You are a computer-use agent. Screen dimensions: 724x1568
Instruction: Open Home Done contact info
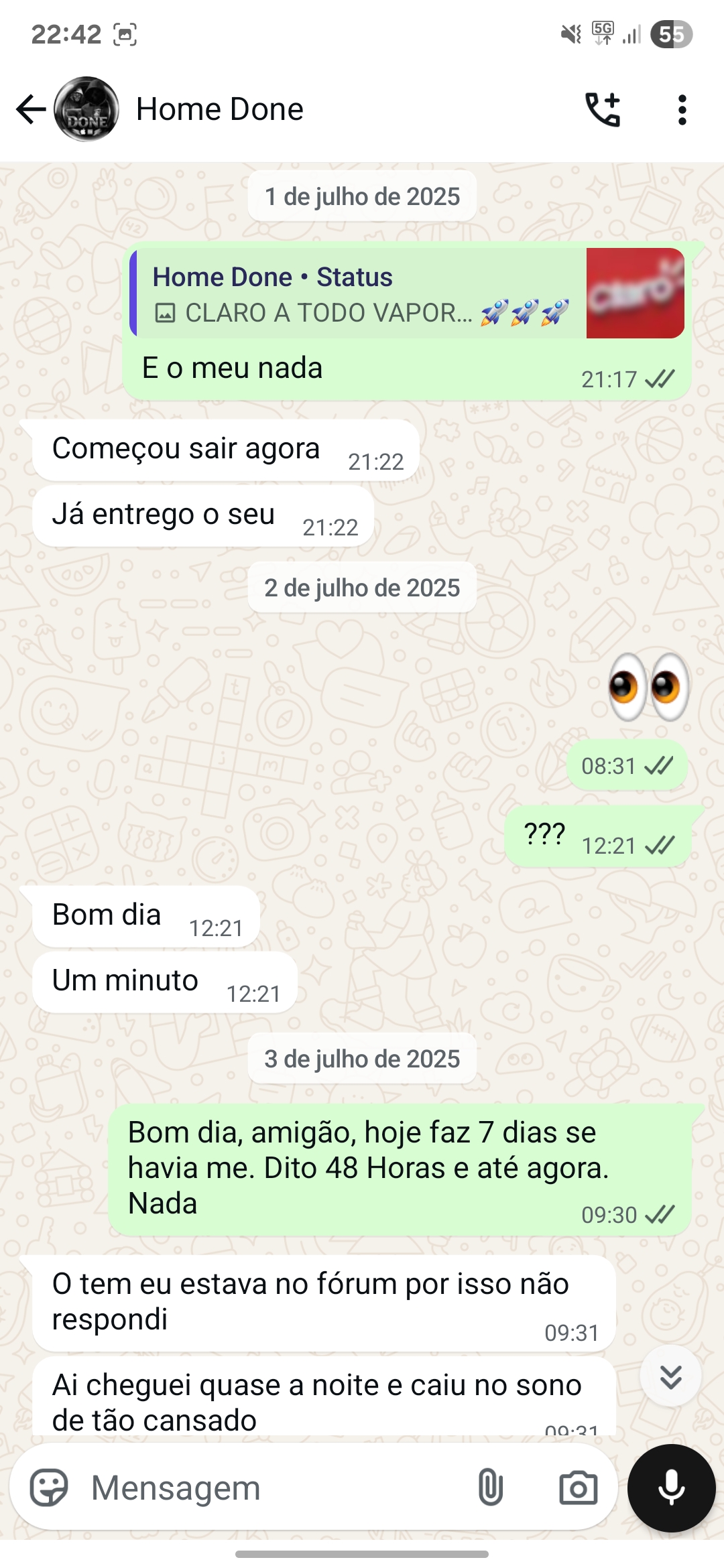tap(220, 109)
